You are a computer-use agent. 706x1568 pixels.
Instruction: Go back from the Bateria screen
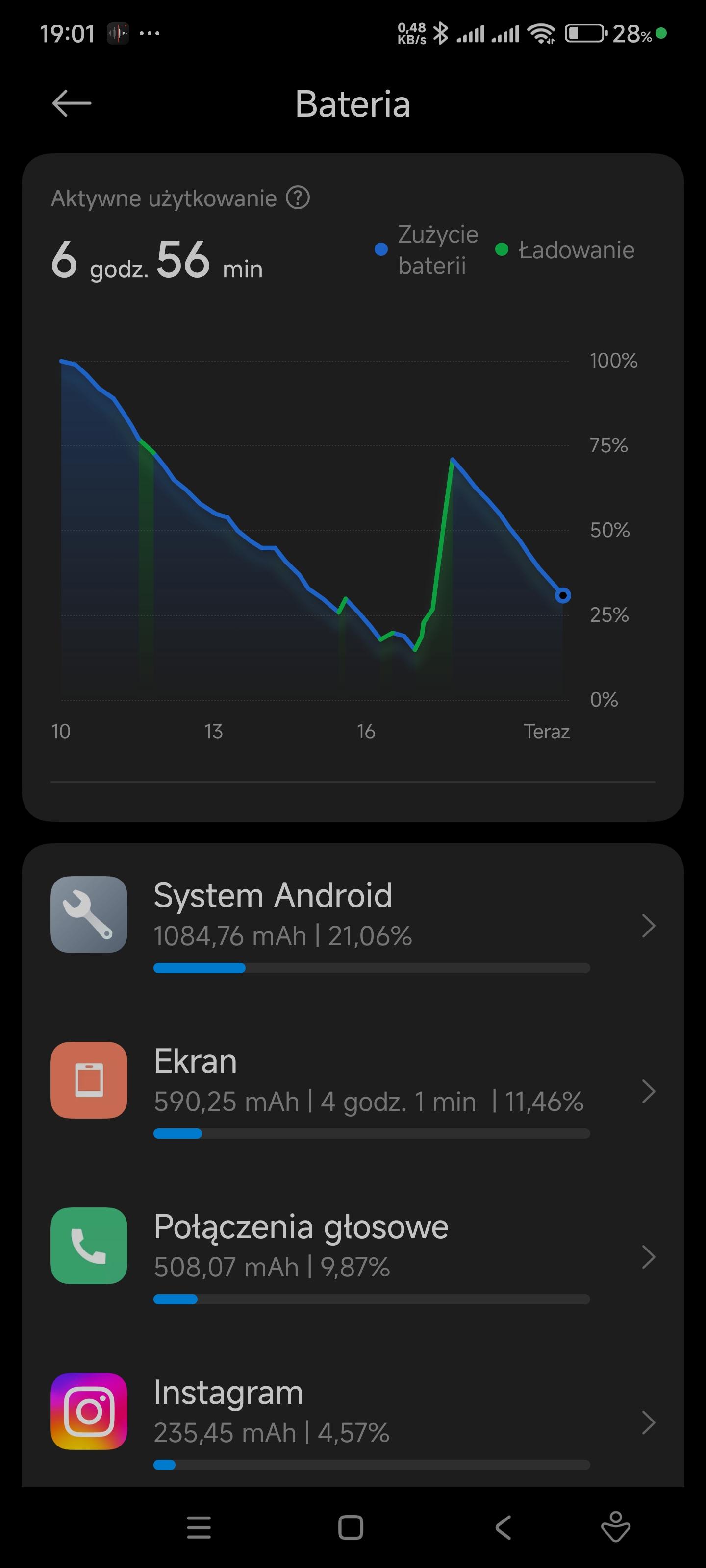[x=72, y=103]
